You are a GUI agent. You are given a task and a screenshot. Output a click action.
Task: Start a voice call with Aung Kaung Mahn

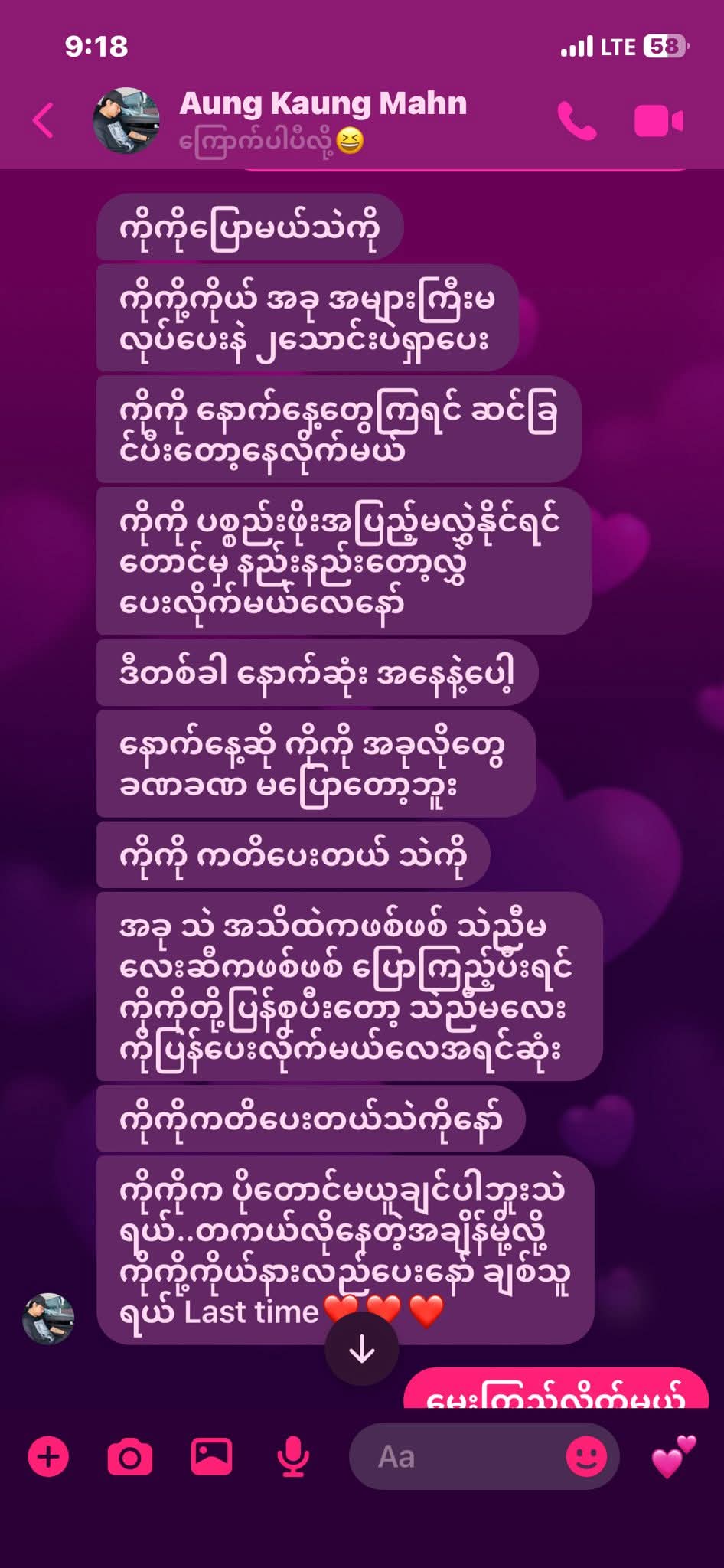(x=576, y=121)
